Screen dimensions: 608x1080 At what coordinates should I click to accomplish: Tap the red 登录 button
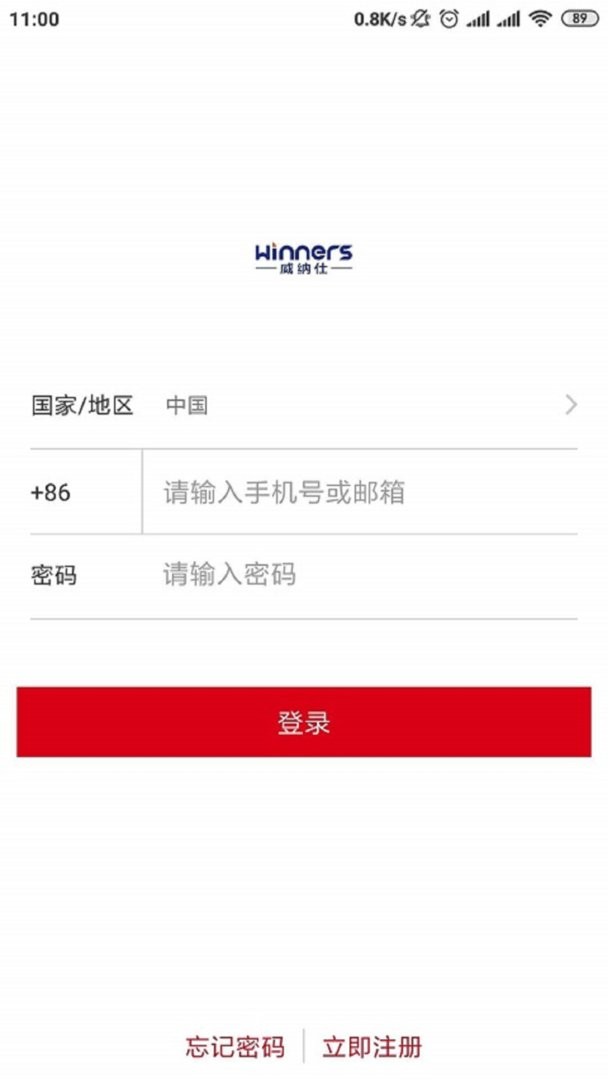pyautogui.click(x=304, y=722)
